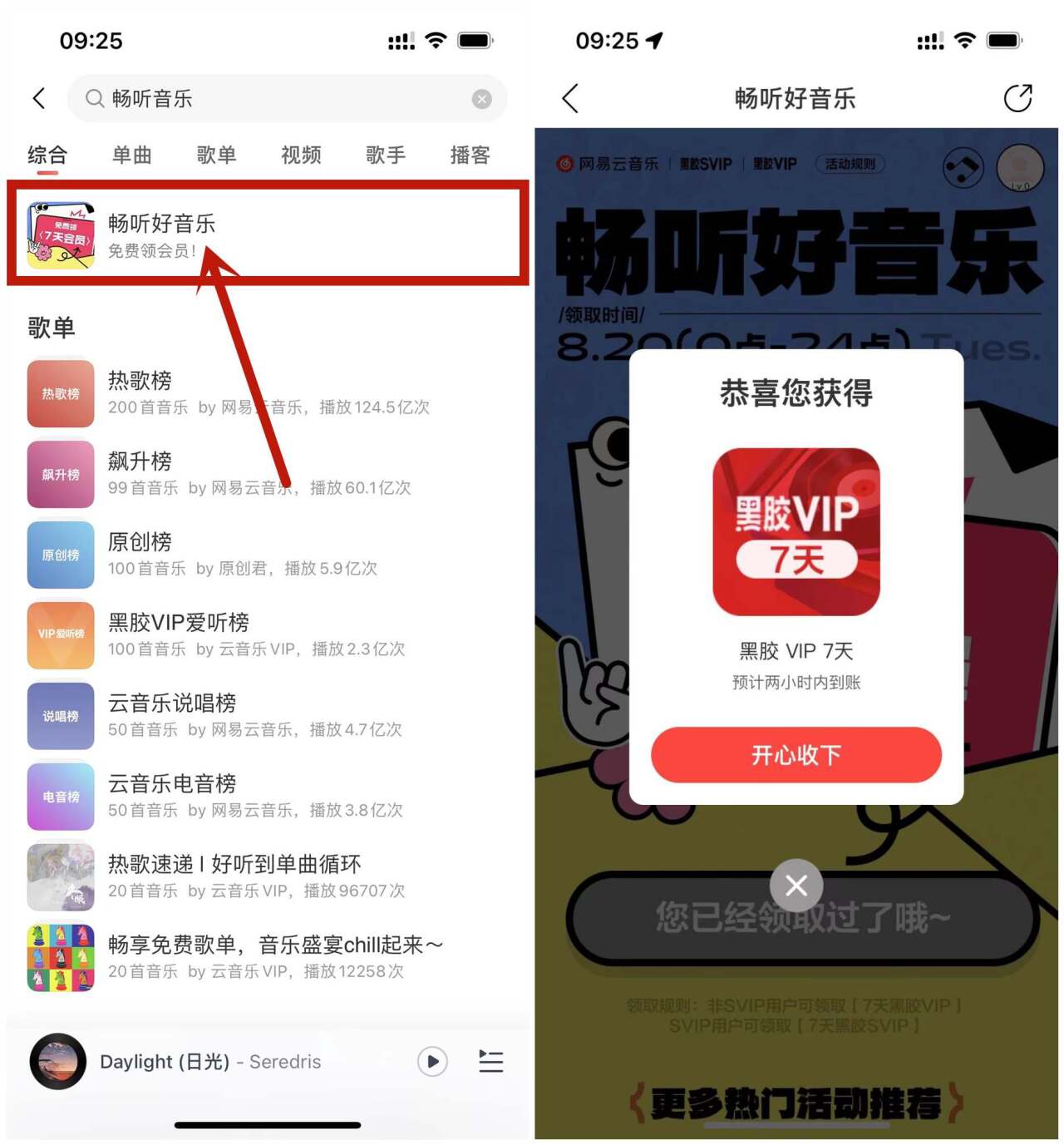Share the 畅听好音乐 activity page
1064x1145 pixels.
1017,99
